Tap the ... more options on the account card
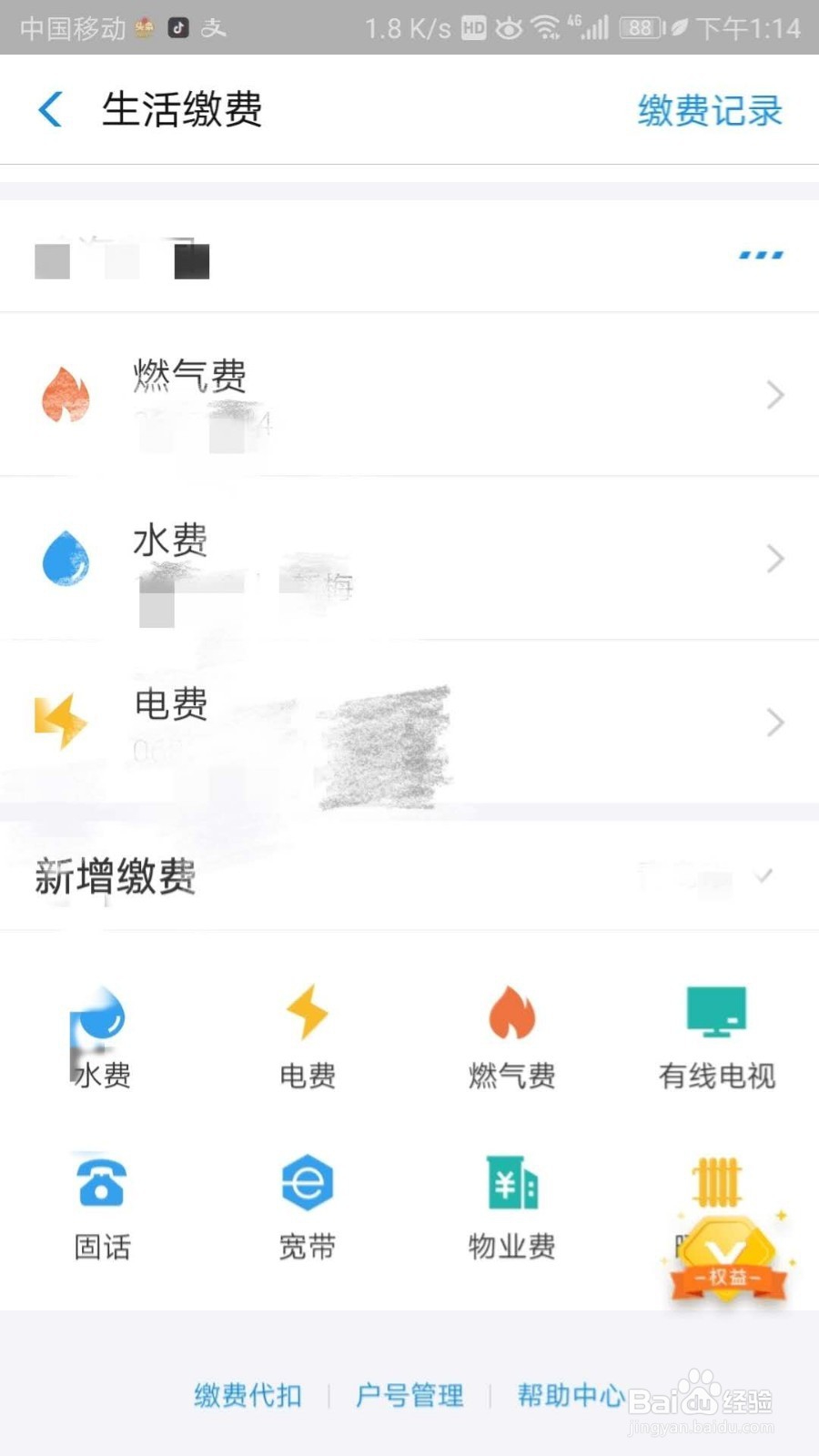This screenshot has width=819, height=1456. [x=758, y=256]
